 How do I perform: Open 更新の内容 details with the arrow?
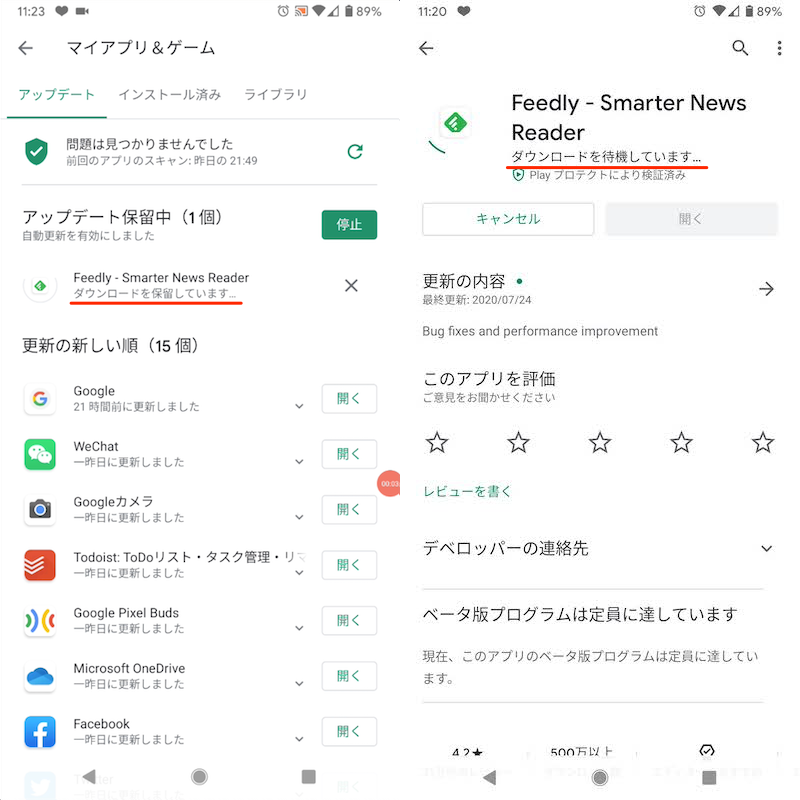click(766, 289)
